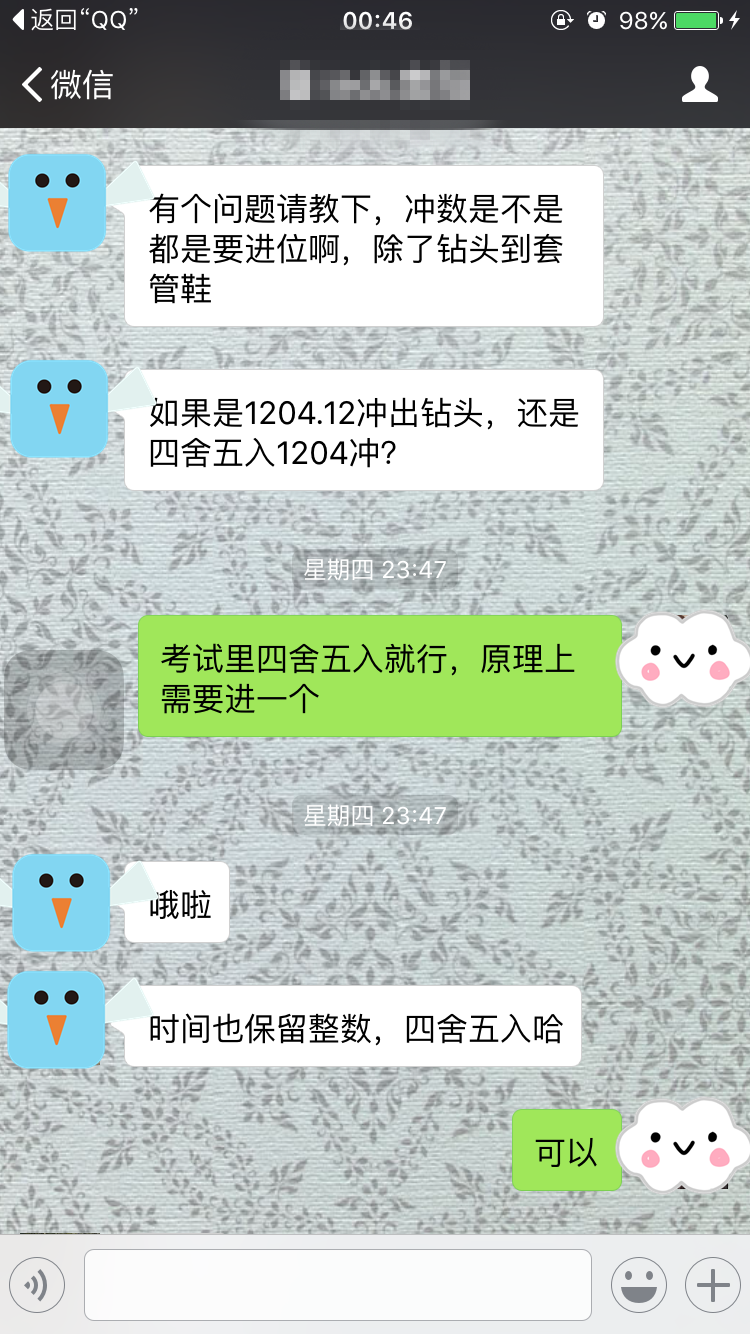Viewport: 750px width, 1334px height.
Task: Open cloud avatar beside 可以 message
Action: click(x=683, y=1150)
